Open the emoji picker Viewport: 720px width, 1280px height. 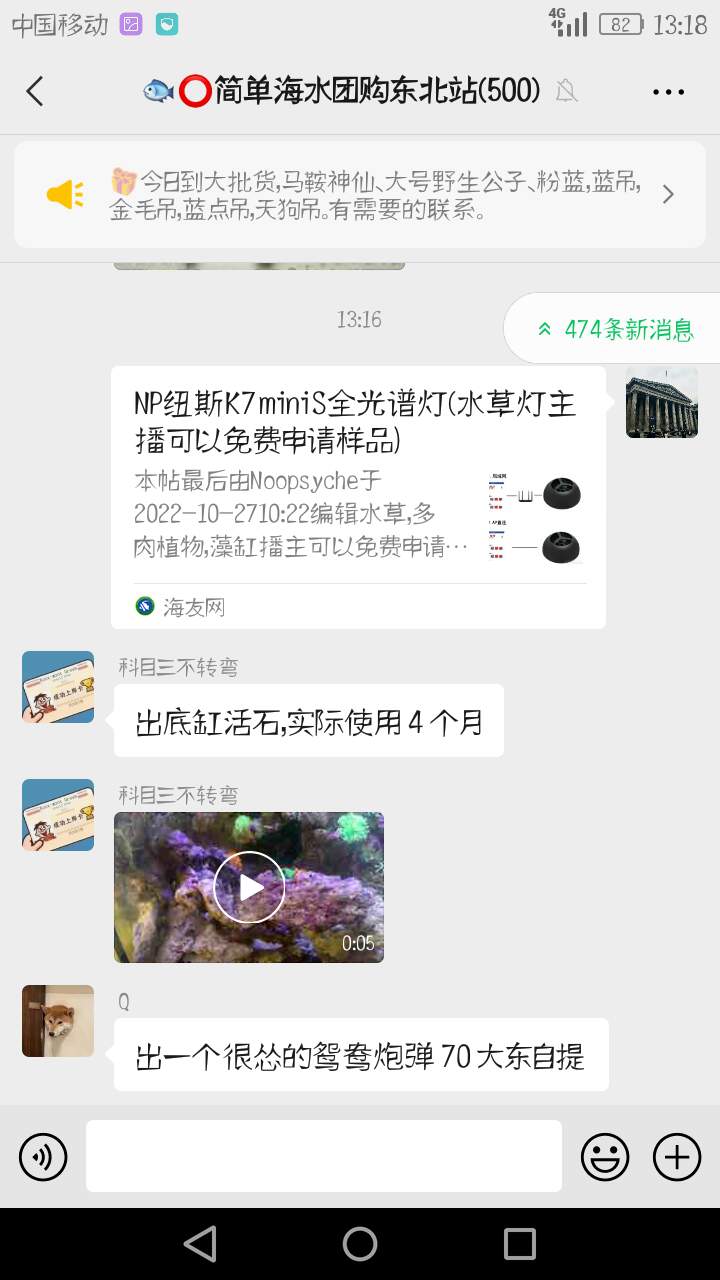pyautogui.click(x=605, y=1157)
